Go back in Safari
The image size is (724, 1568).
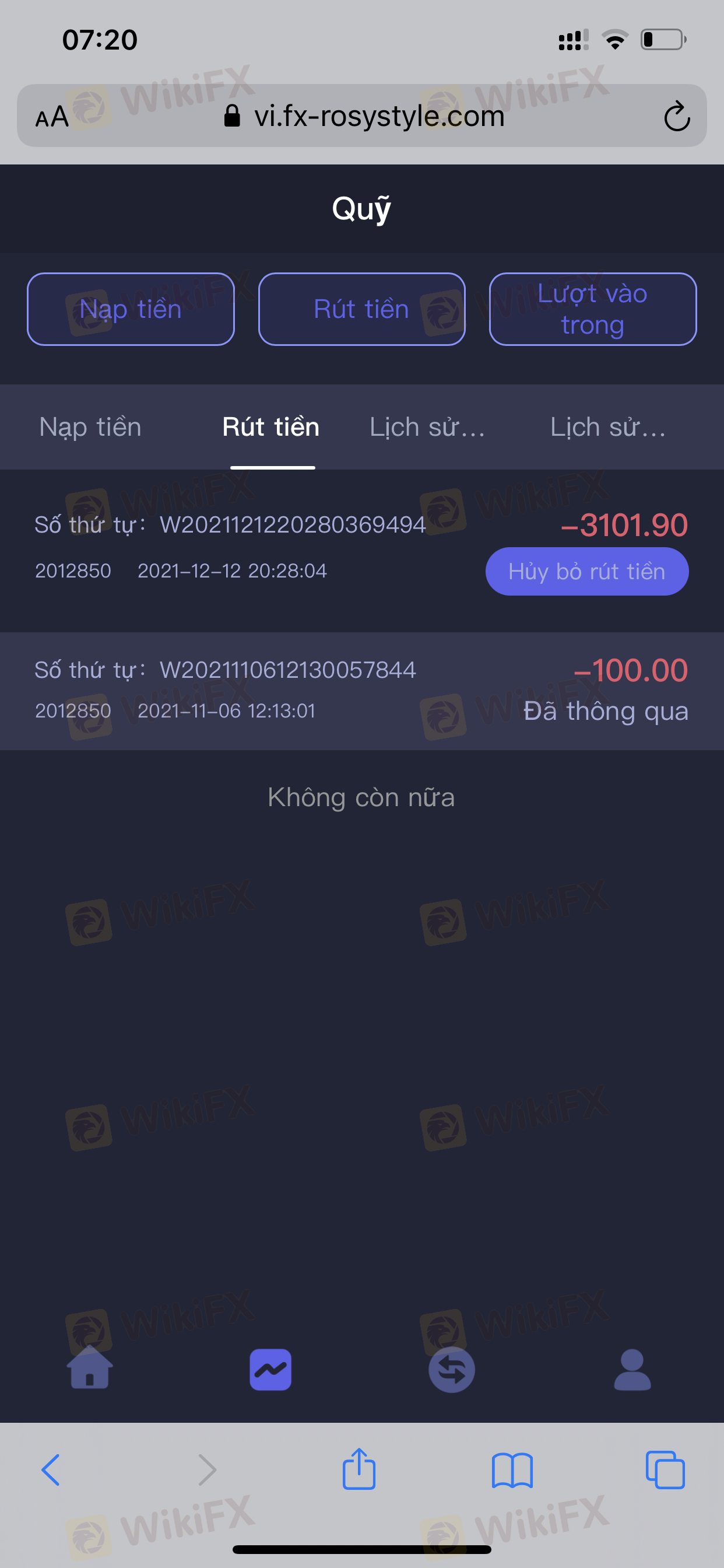[51, 1470]
